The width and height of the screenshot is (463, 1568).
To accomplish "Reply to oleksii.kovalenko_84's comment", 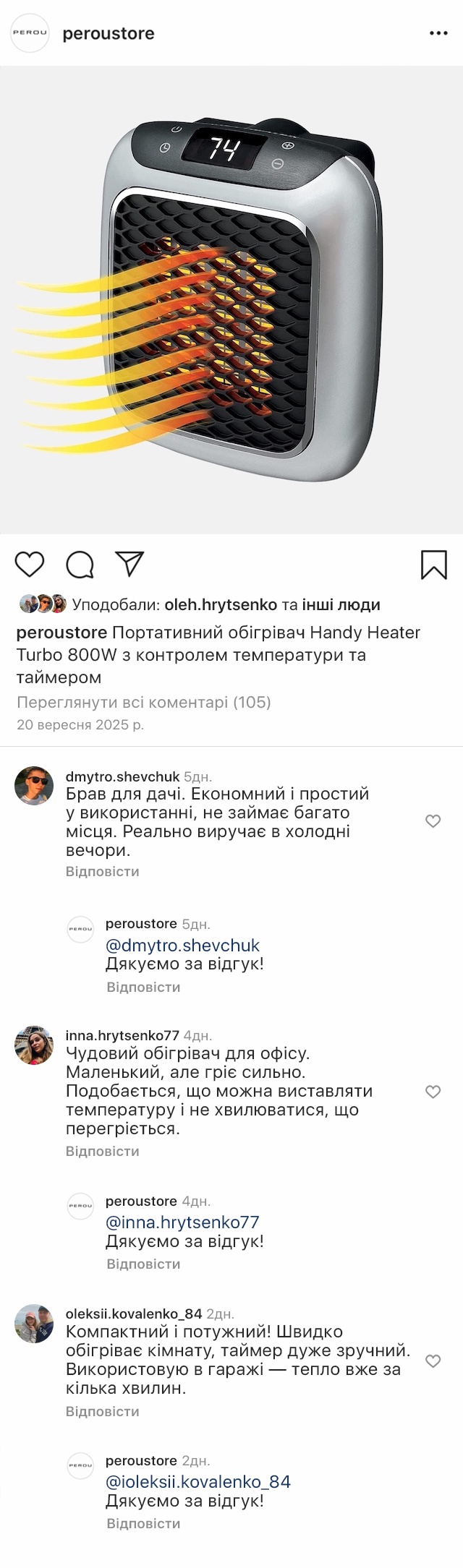I will click(x=102, y=1411).
